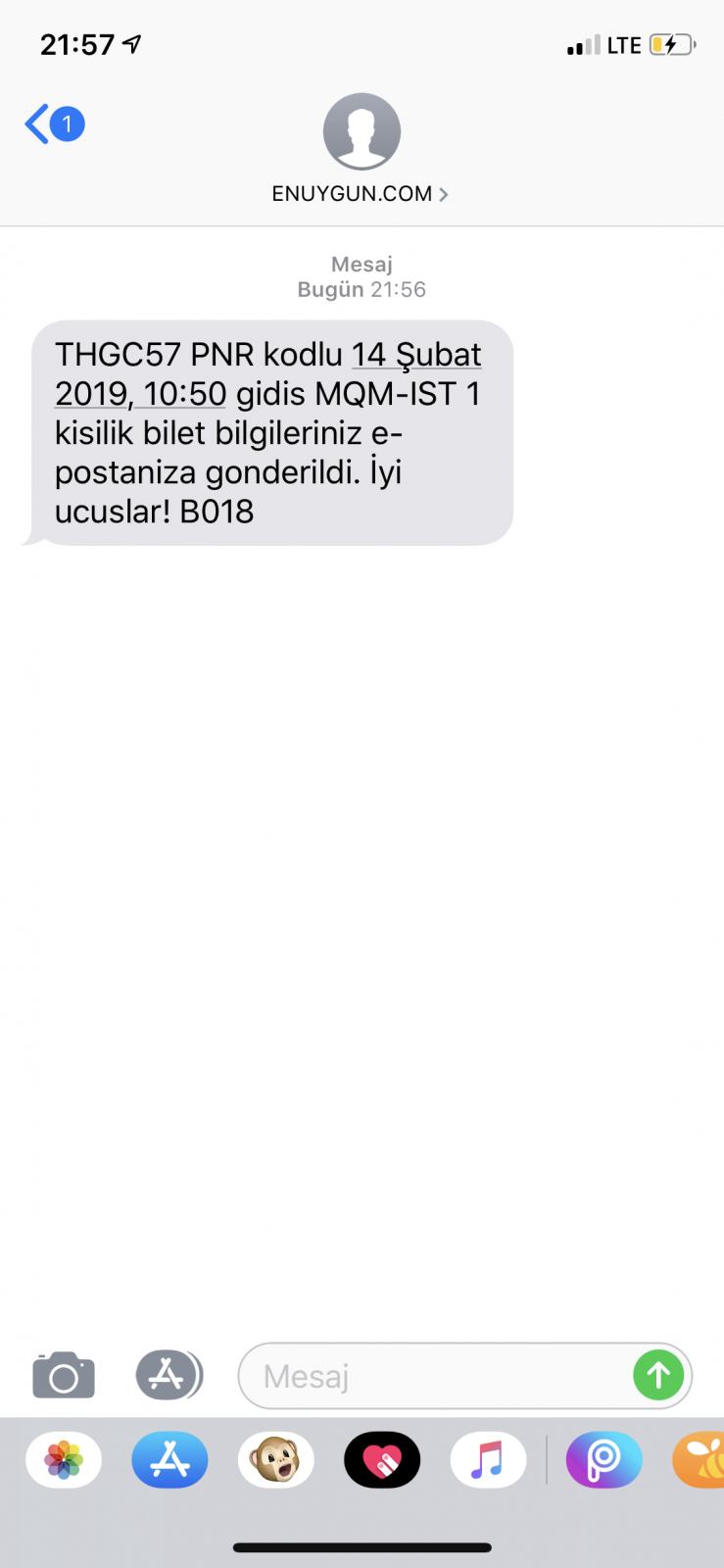Go back to the messages list
The height and width of the screenshot is (1568, 724).
pyautogui.click(x=54, y=124)
